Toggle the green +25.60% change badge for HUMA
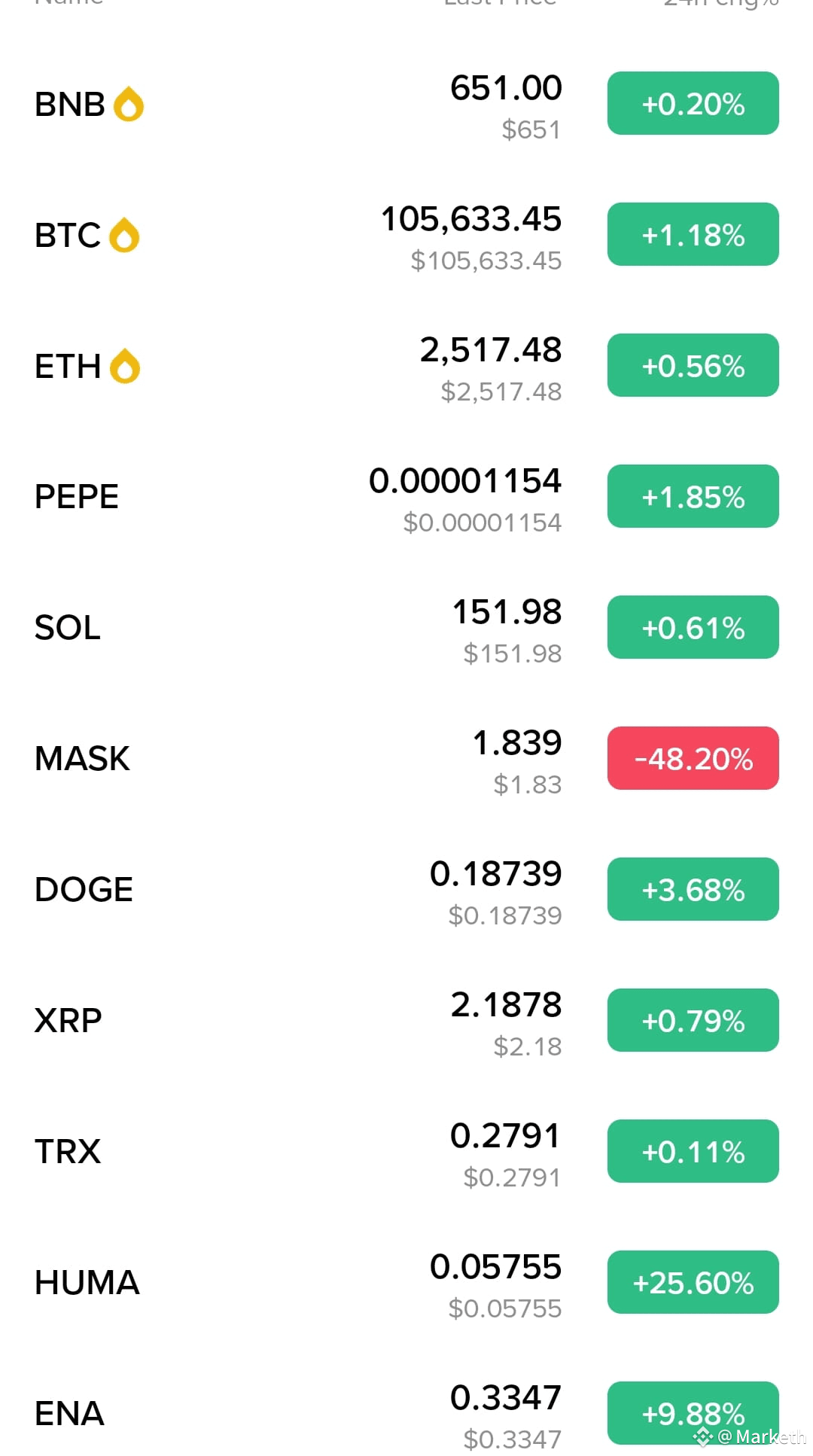The width and height of the screenshot is (813, 1456). pyautogui.click(x=693, y=1282)
